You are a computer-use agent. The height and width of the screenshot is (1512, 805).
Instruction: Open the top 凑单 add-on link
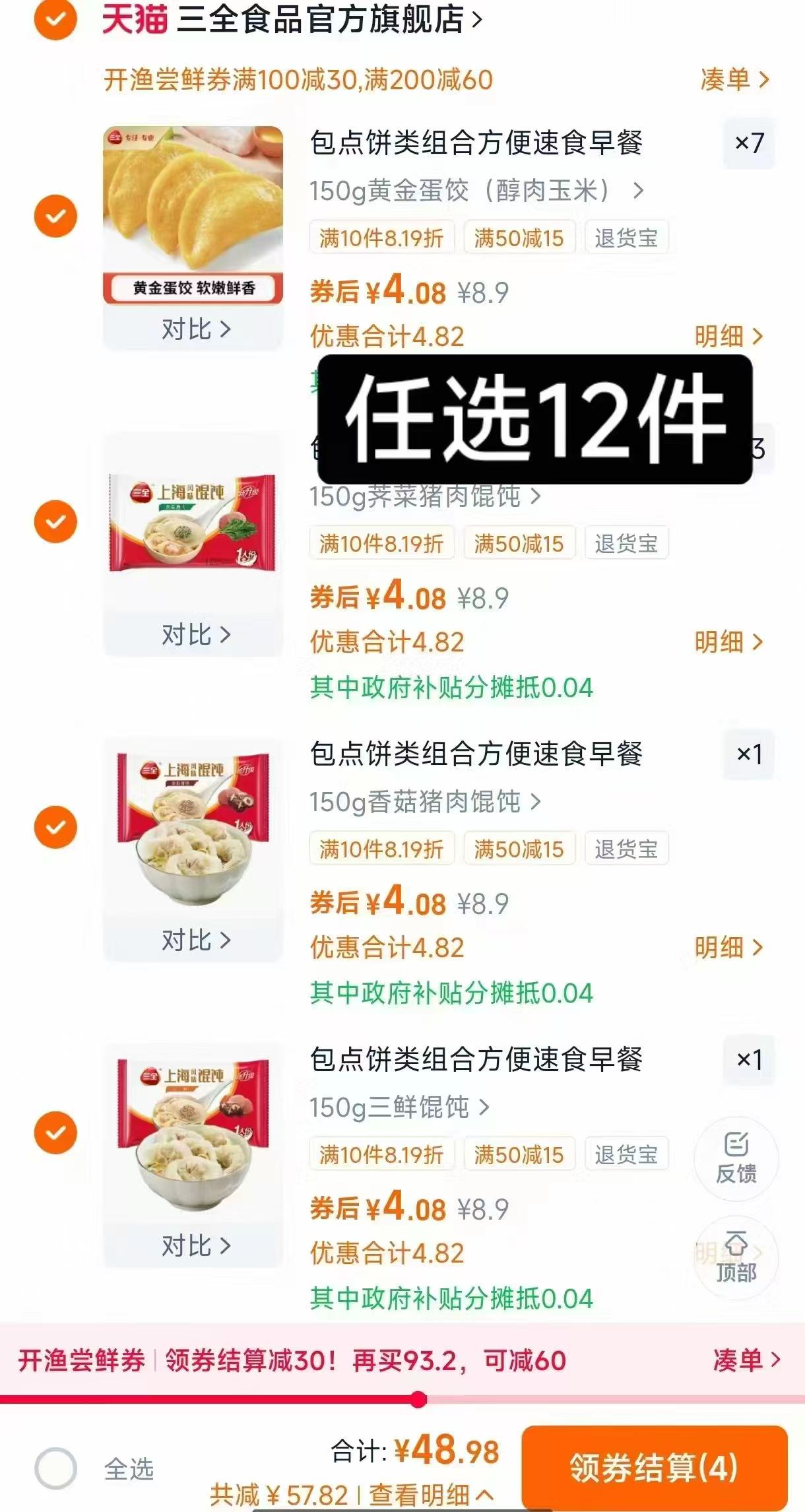tap(734, 80)
